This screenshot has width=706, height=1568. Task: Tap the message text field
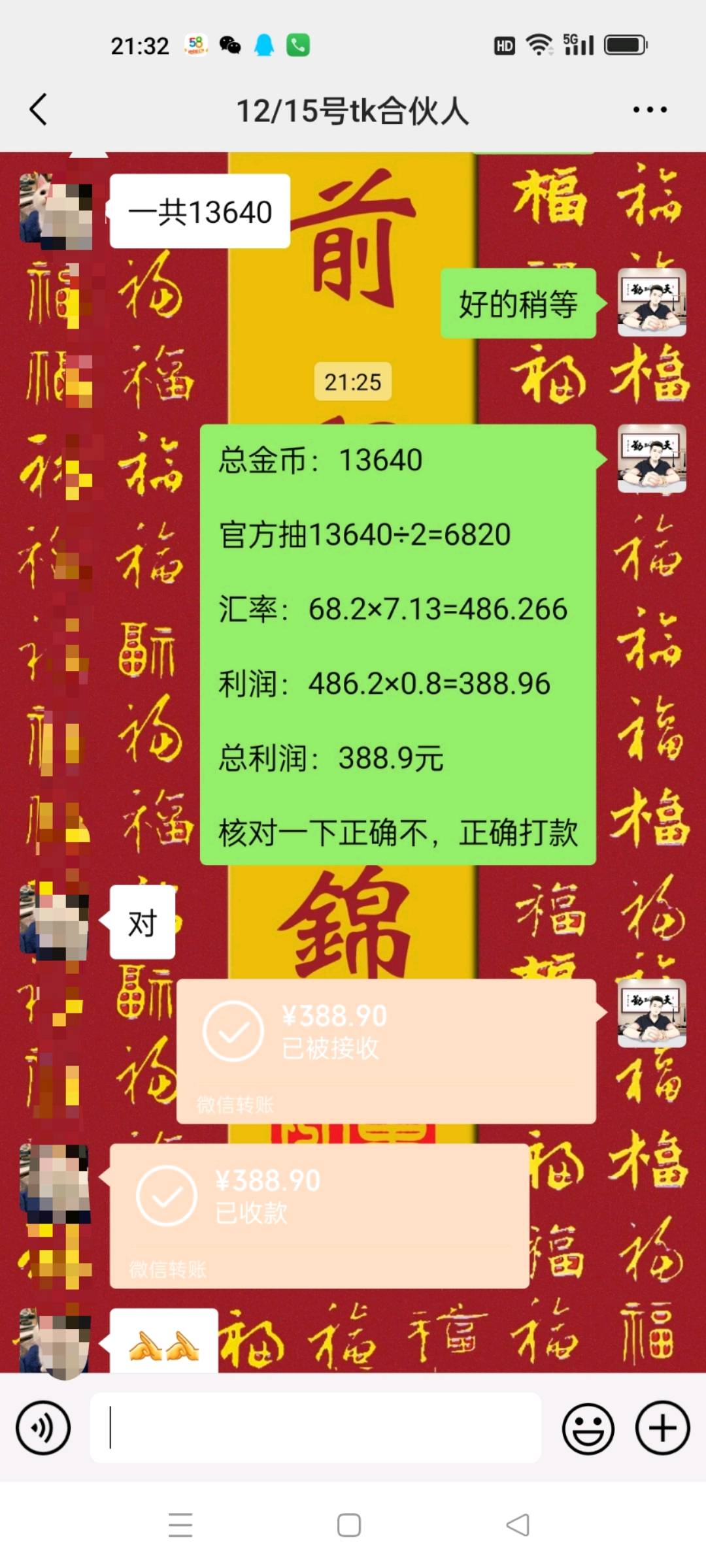pos(315,1428)
